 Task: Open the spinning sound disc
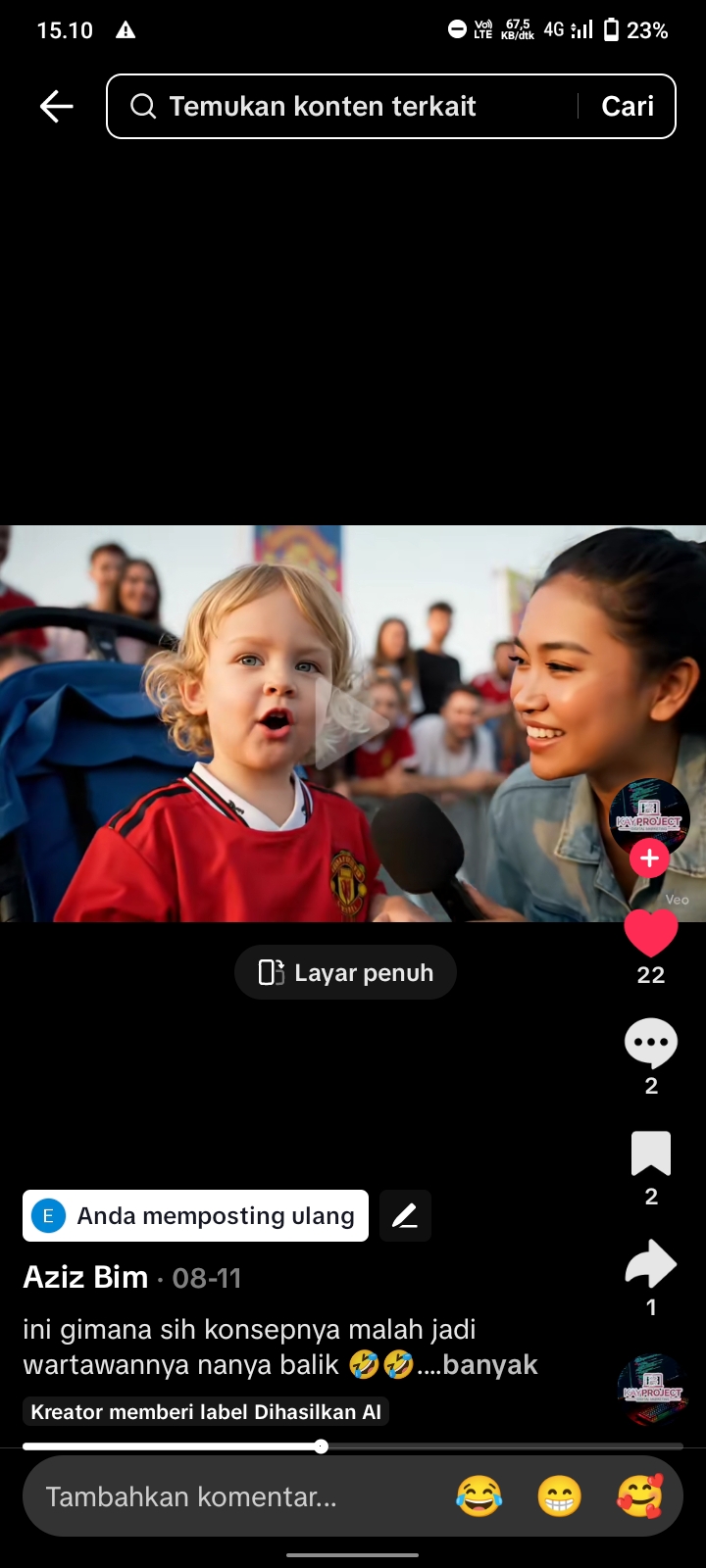click(651, 1389)
